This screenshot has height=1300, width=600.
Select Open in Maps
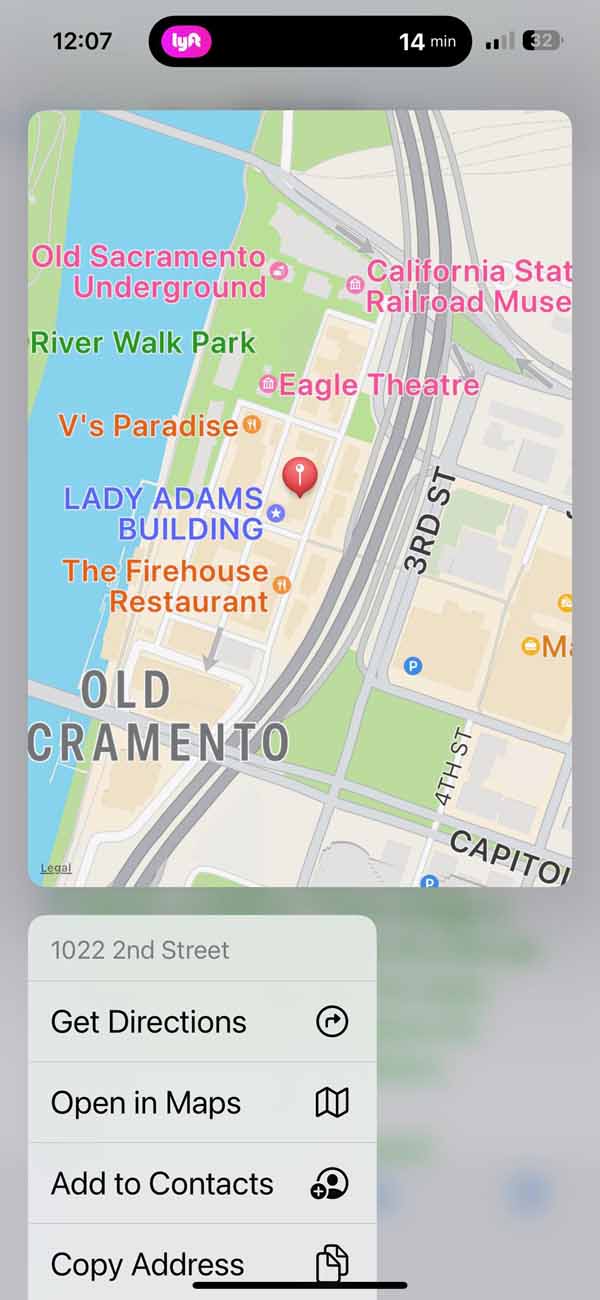click(200, 1103)
